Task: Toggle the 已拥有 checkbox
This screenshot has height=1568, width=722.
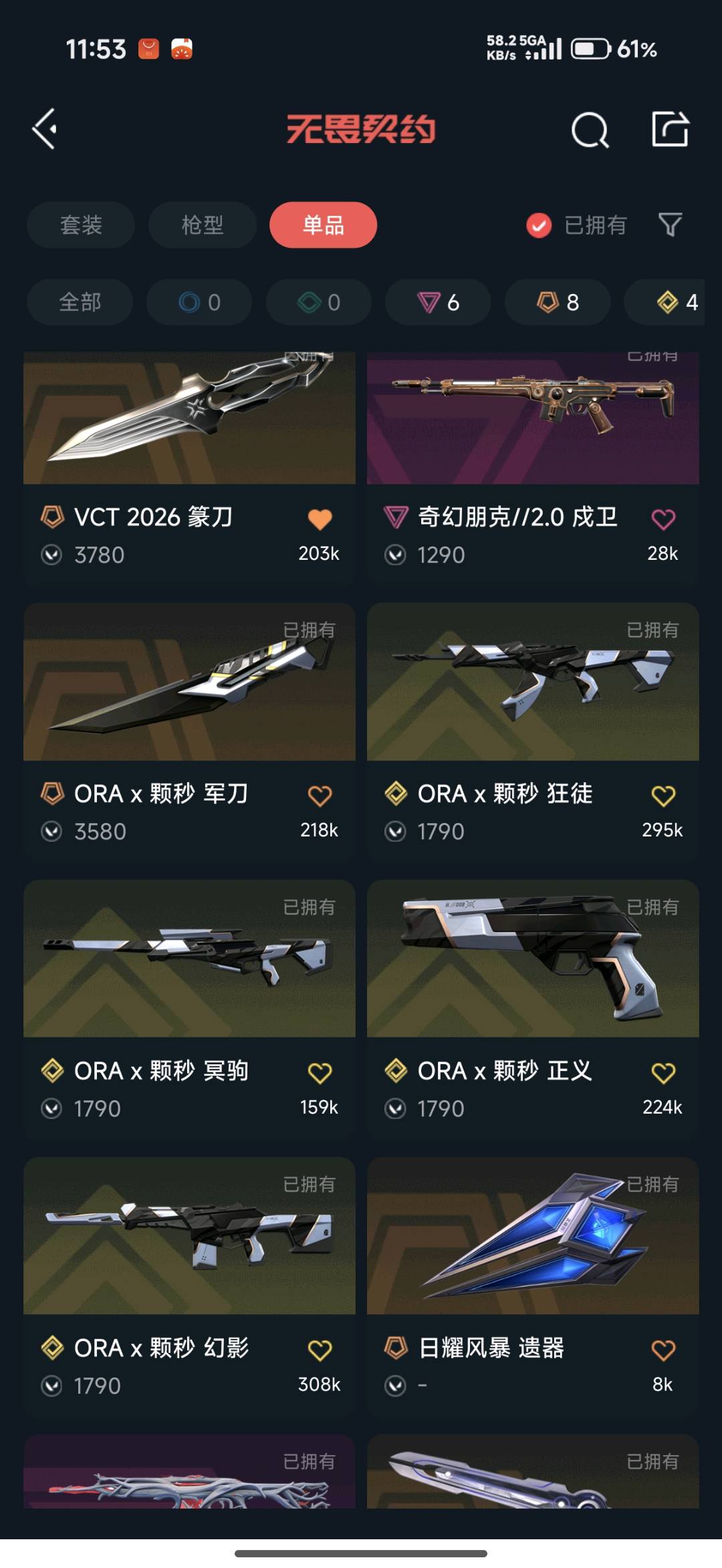Action: pos(539,225)
